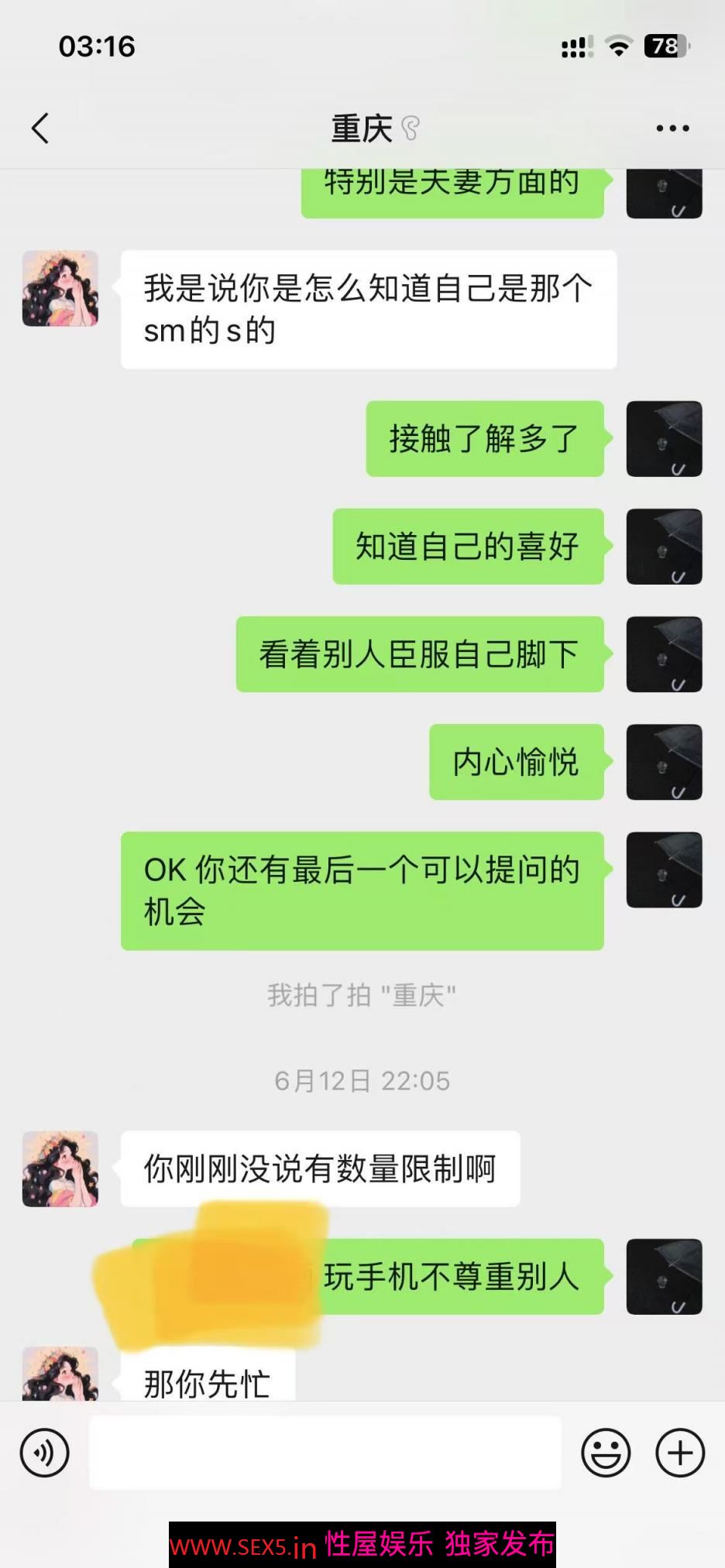725x1568 pixels.
Task: Switch to voice message input
Action: pyautogui.click(x=45, y=1453)
